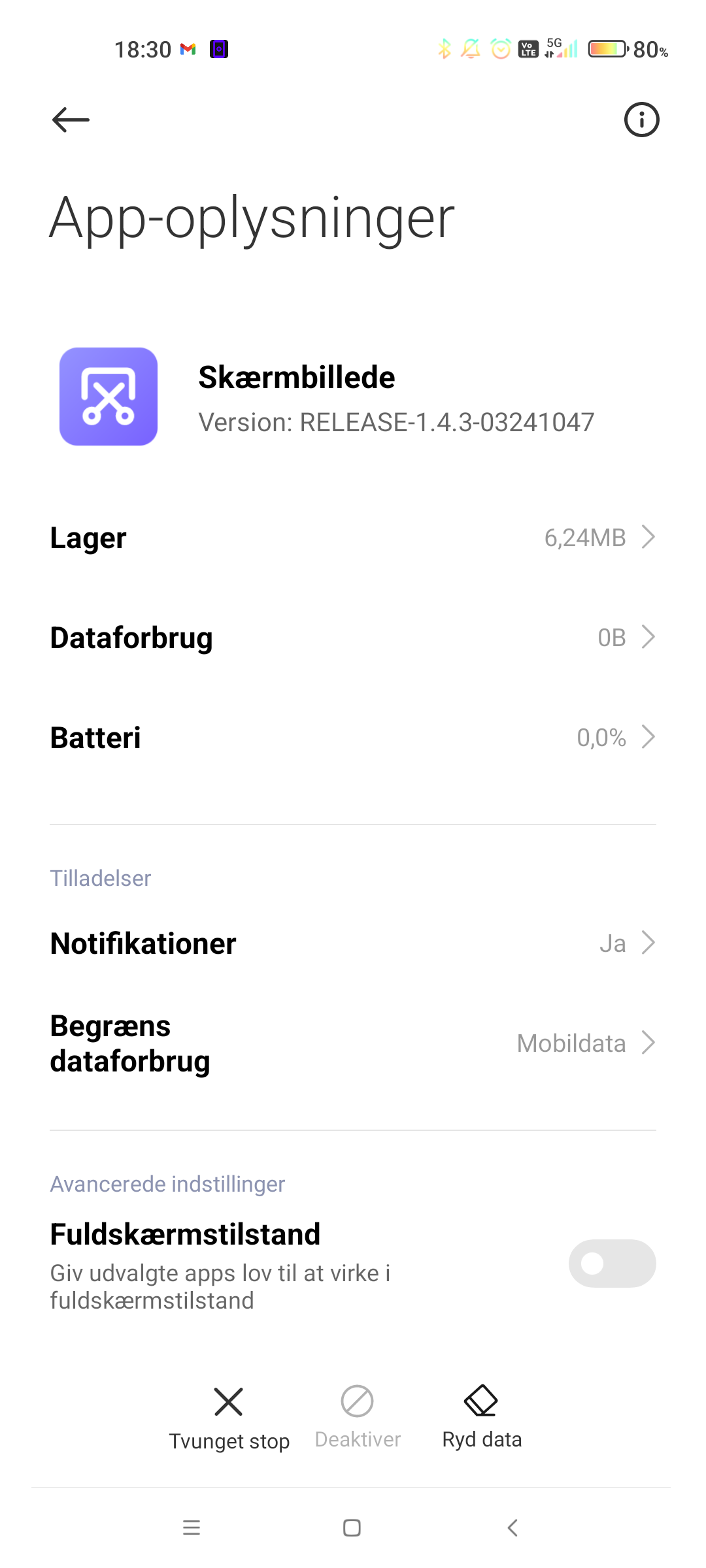Image resolution: width=706 pixels, height=1568 pixels.
Task: Go to the home screen via the navigation bar
Action: [x=352, y=1527]
